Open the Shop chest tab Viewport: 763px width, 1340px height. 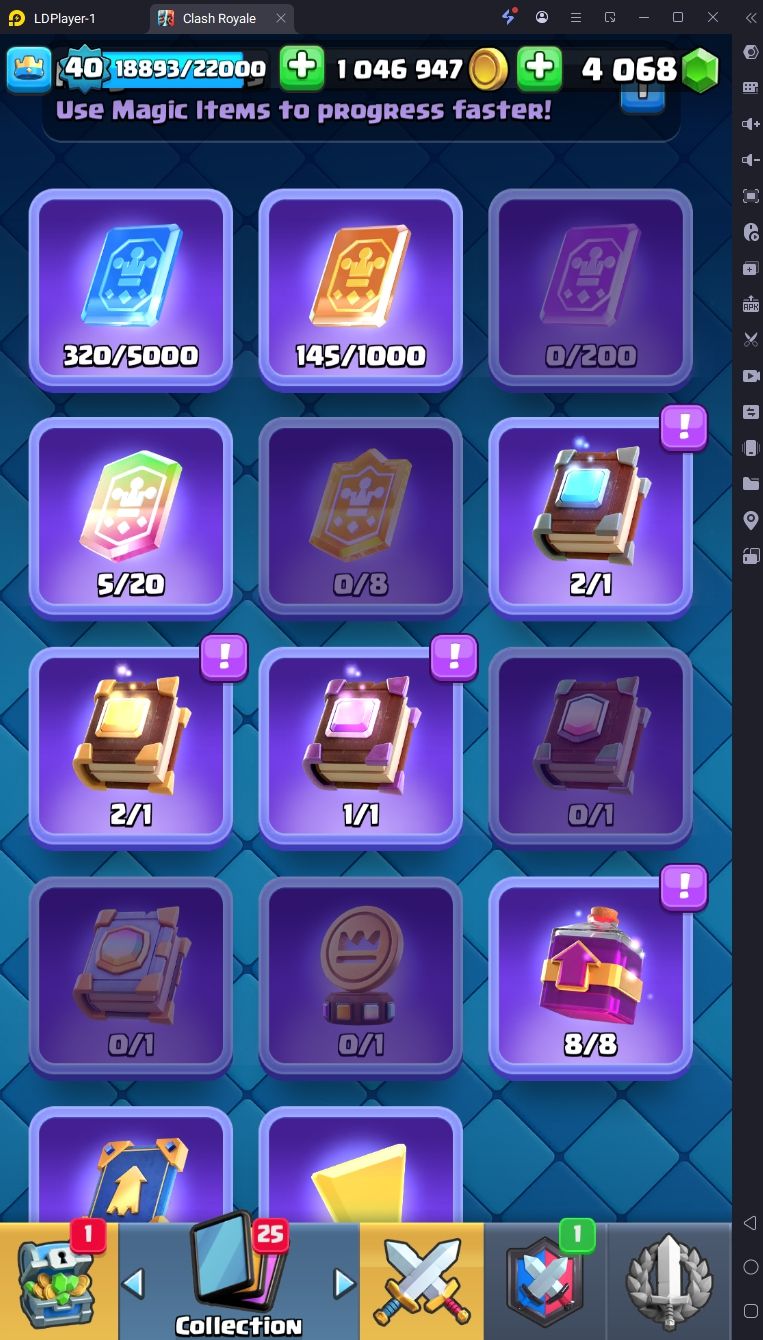point(58,1282)
